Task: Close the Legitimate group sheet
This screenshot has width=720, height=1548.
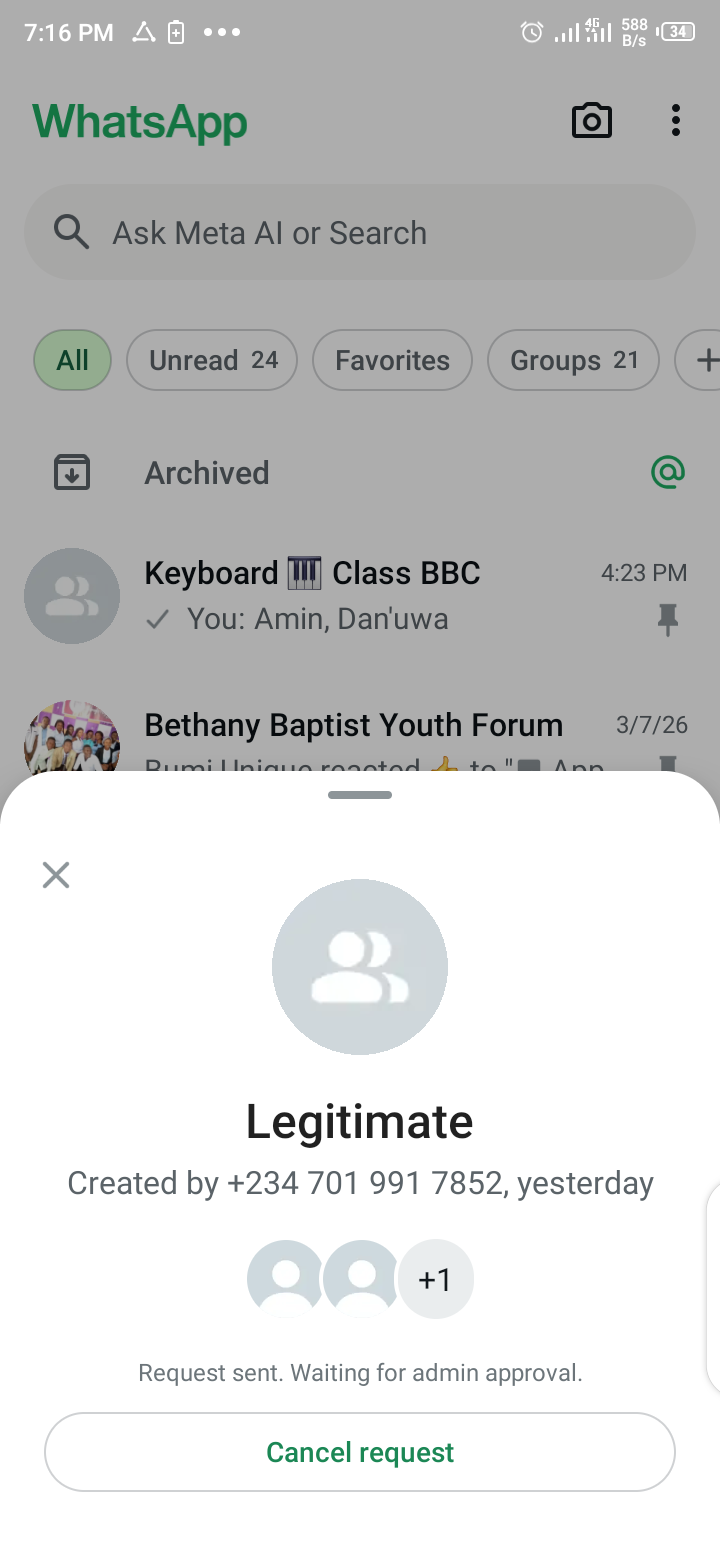Action: (x=56, y=875)
